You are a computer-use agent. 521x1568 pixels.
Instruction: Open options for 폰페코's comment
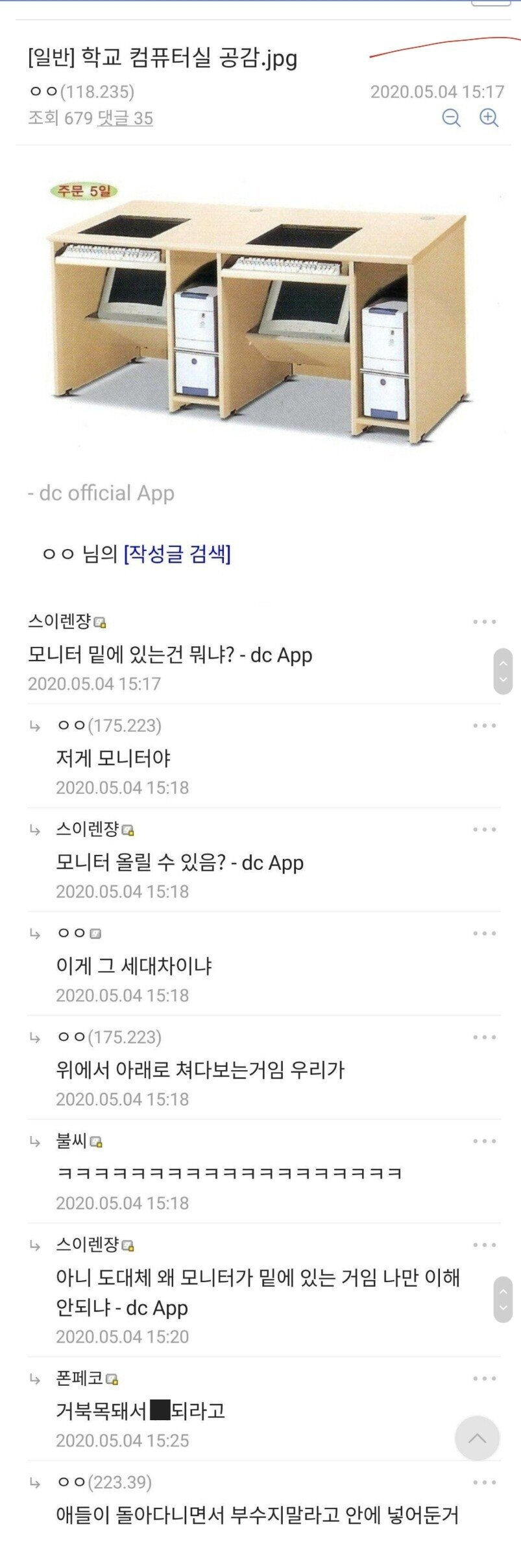[x=484, y=1378]
